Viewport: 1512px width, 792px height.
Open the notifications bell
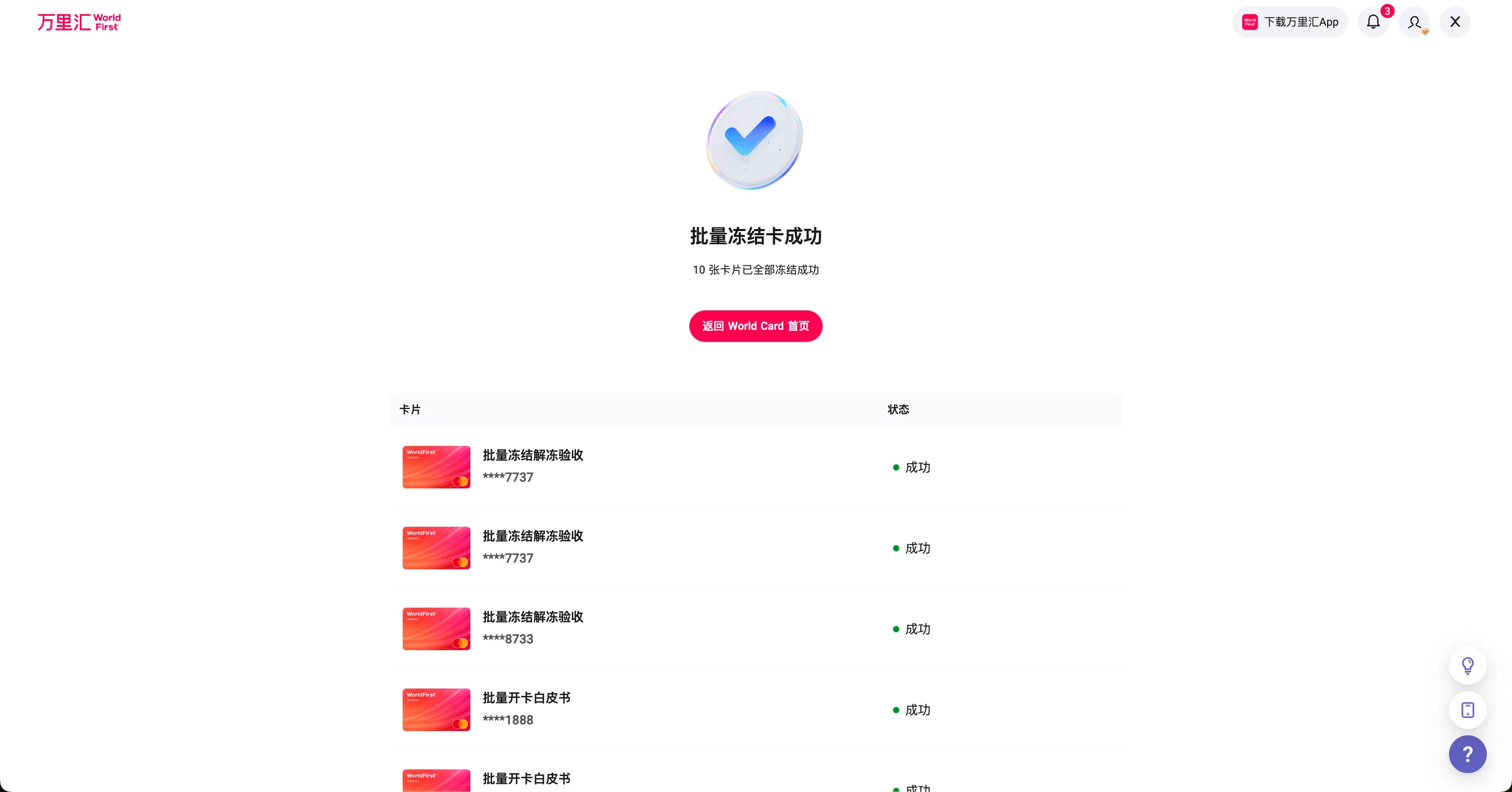point(1373,22)
